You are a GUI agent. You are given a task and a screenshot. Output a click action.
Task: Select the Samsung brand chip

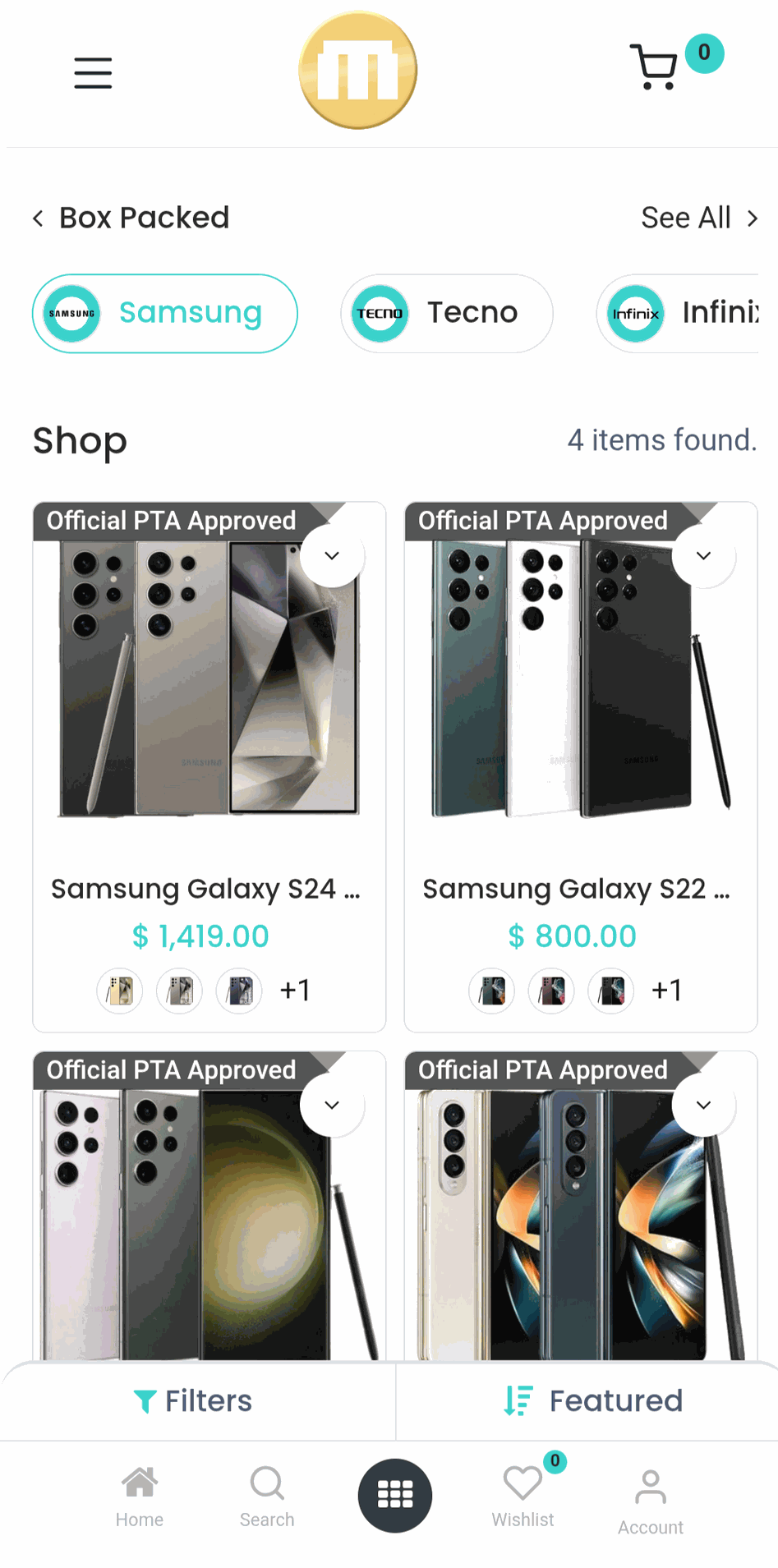(x=165, y=314)
